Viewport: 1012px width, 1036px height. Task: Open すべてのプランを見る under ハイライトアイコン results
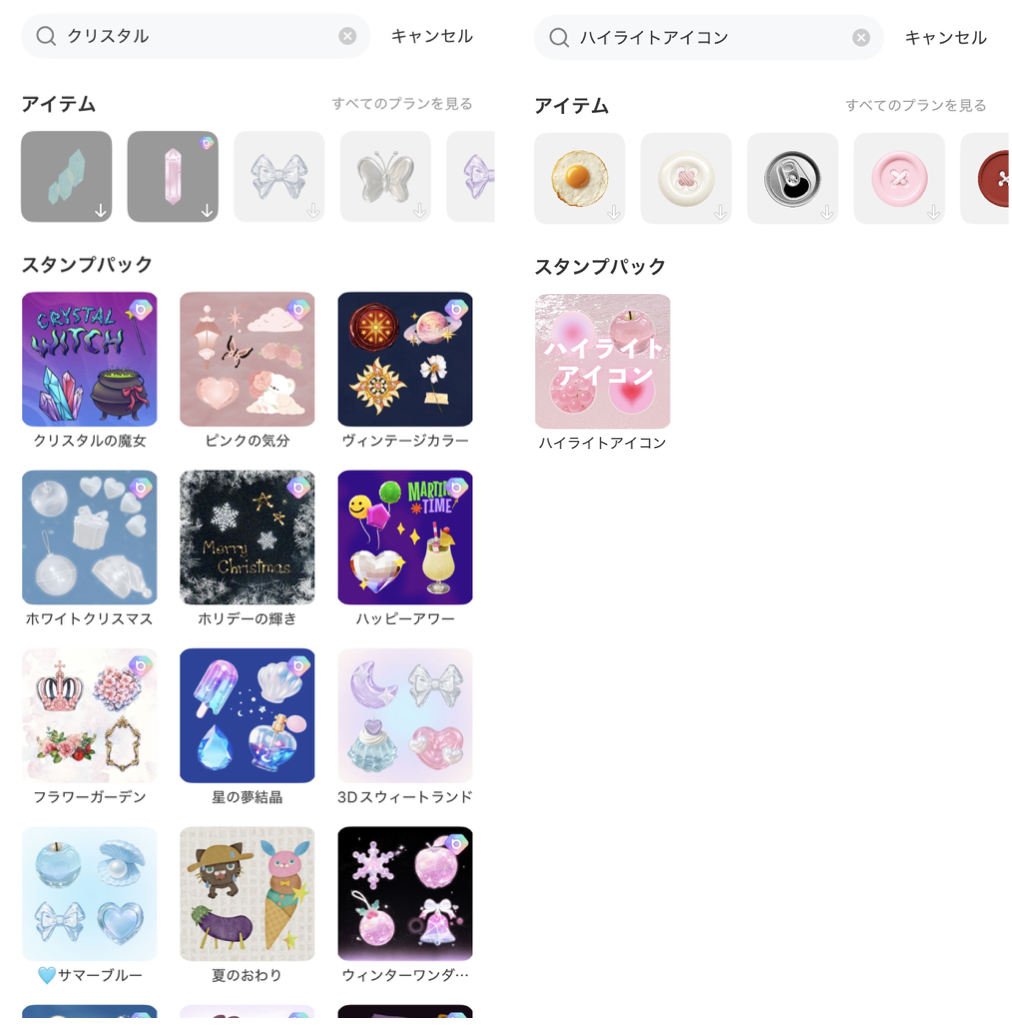click(x=918, y=103)
